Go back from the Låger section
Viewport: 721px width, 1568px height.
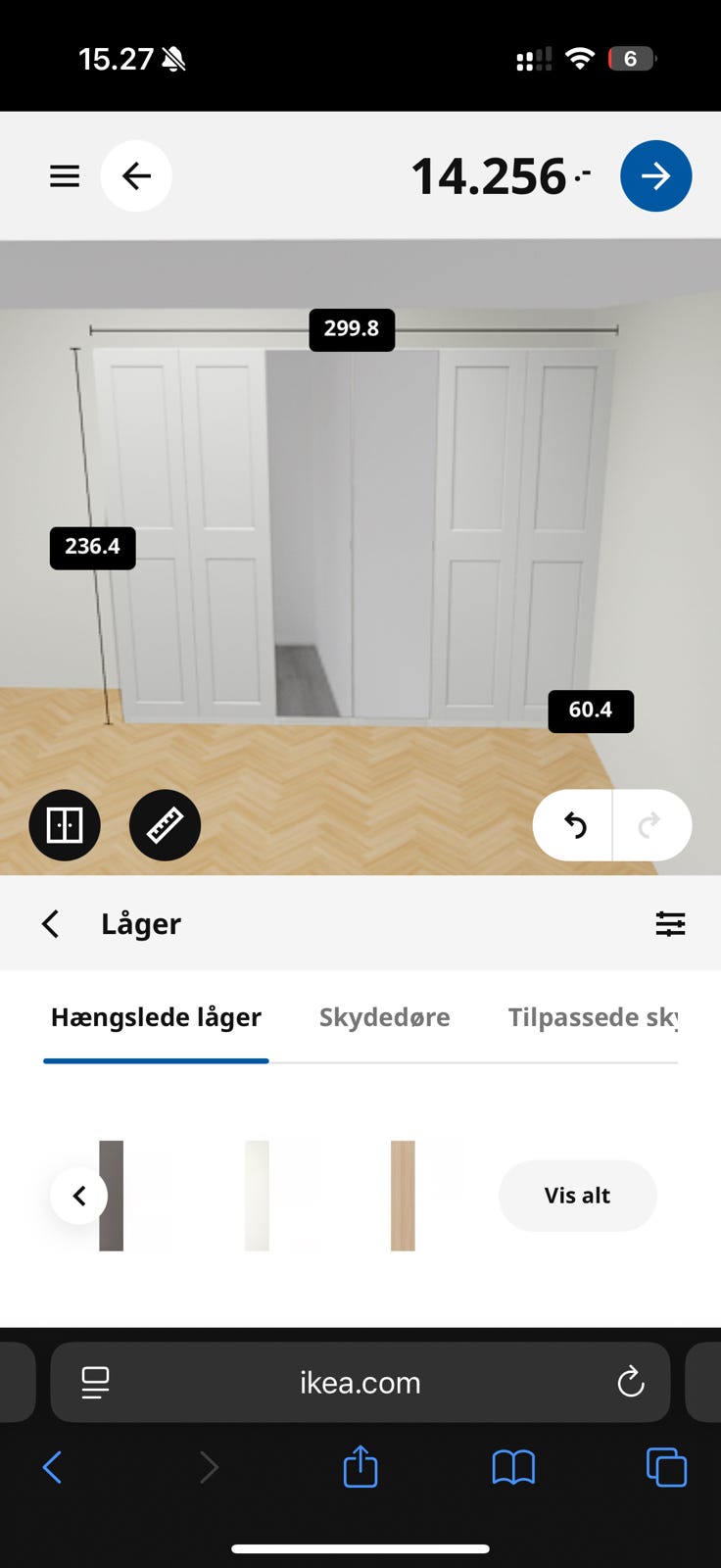(x=51, y=923)
